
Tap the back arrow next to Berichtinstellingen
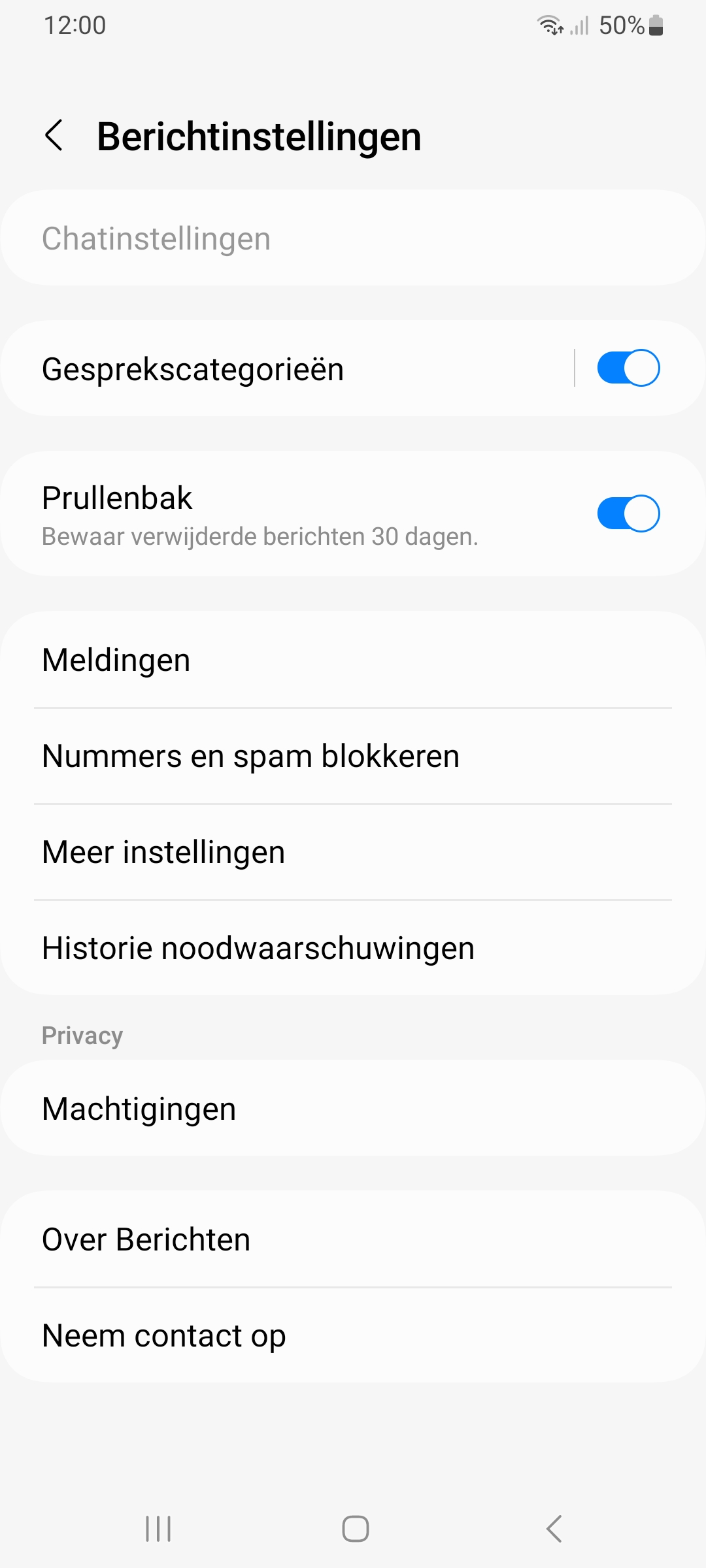55,135
